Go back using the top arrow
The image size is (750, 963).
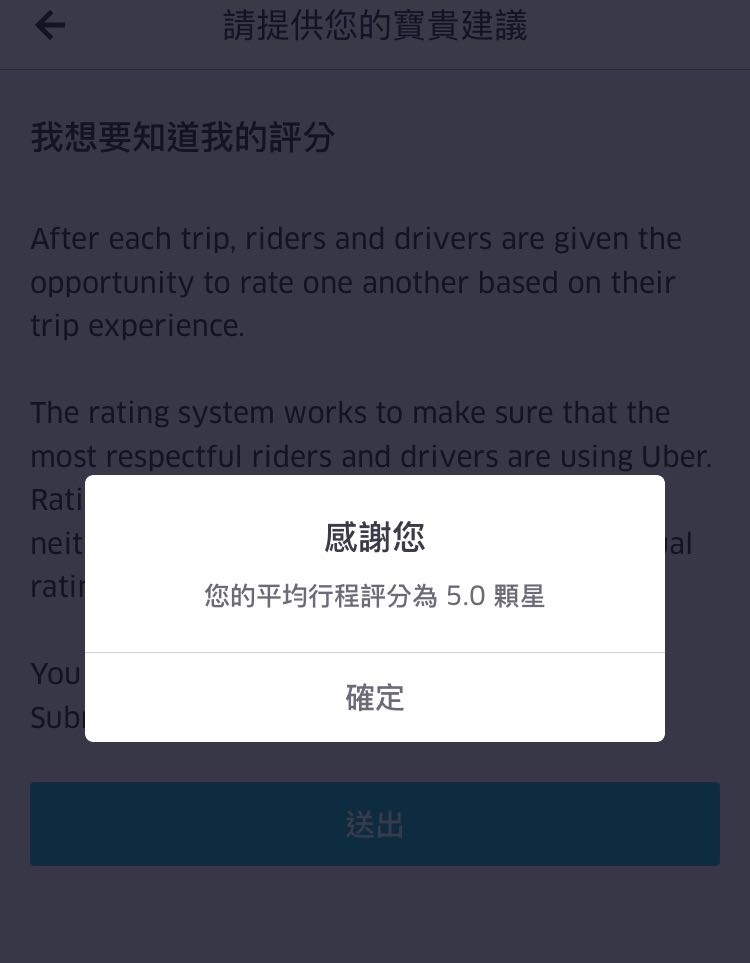pyautogui.click(x=49, y=26)
